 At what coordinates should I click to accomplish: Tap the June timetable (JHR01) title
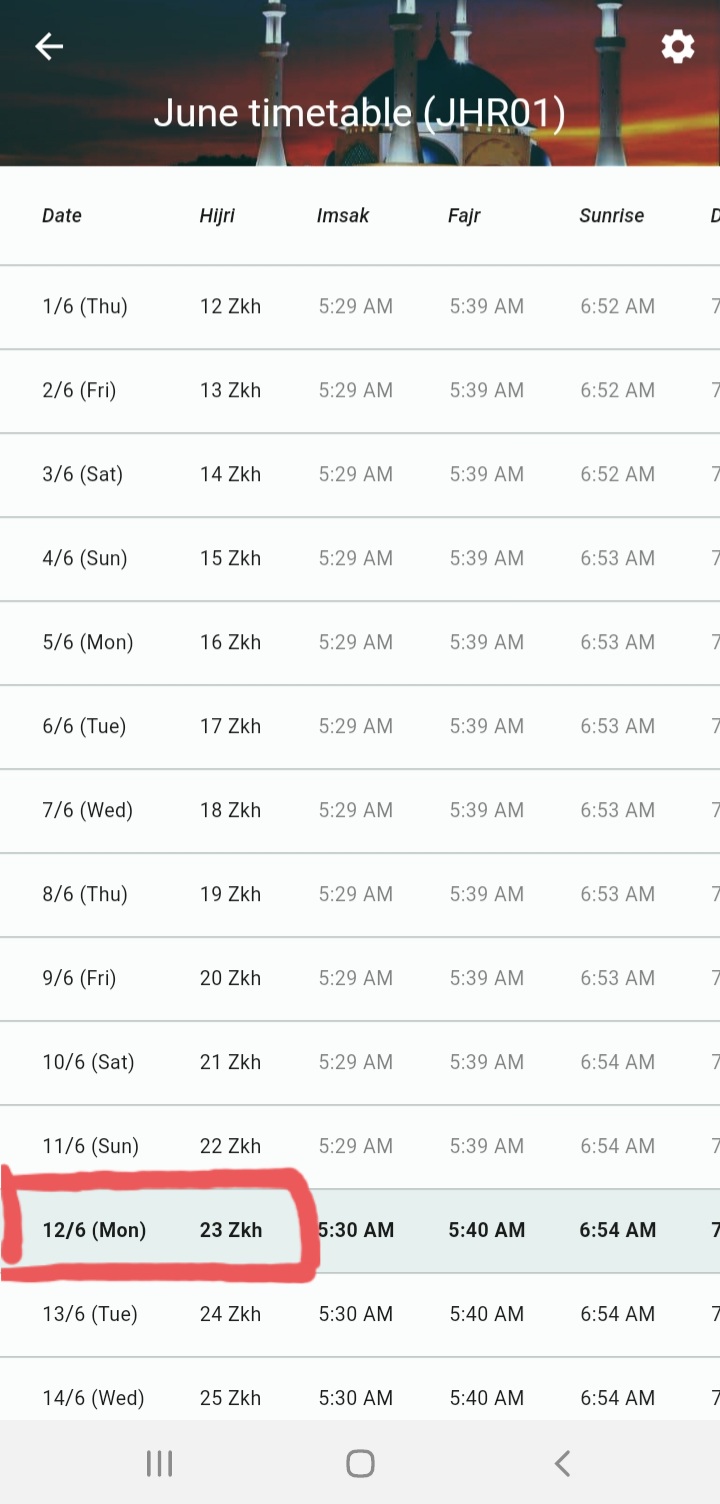tap(361, 112)
